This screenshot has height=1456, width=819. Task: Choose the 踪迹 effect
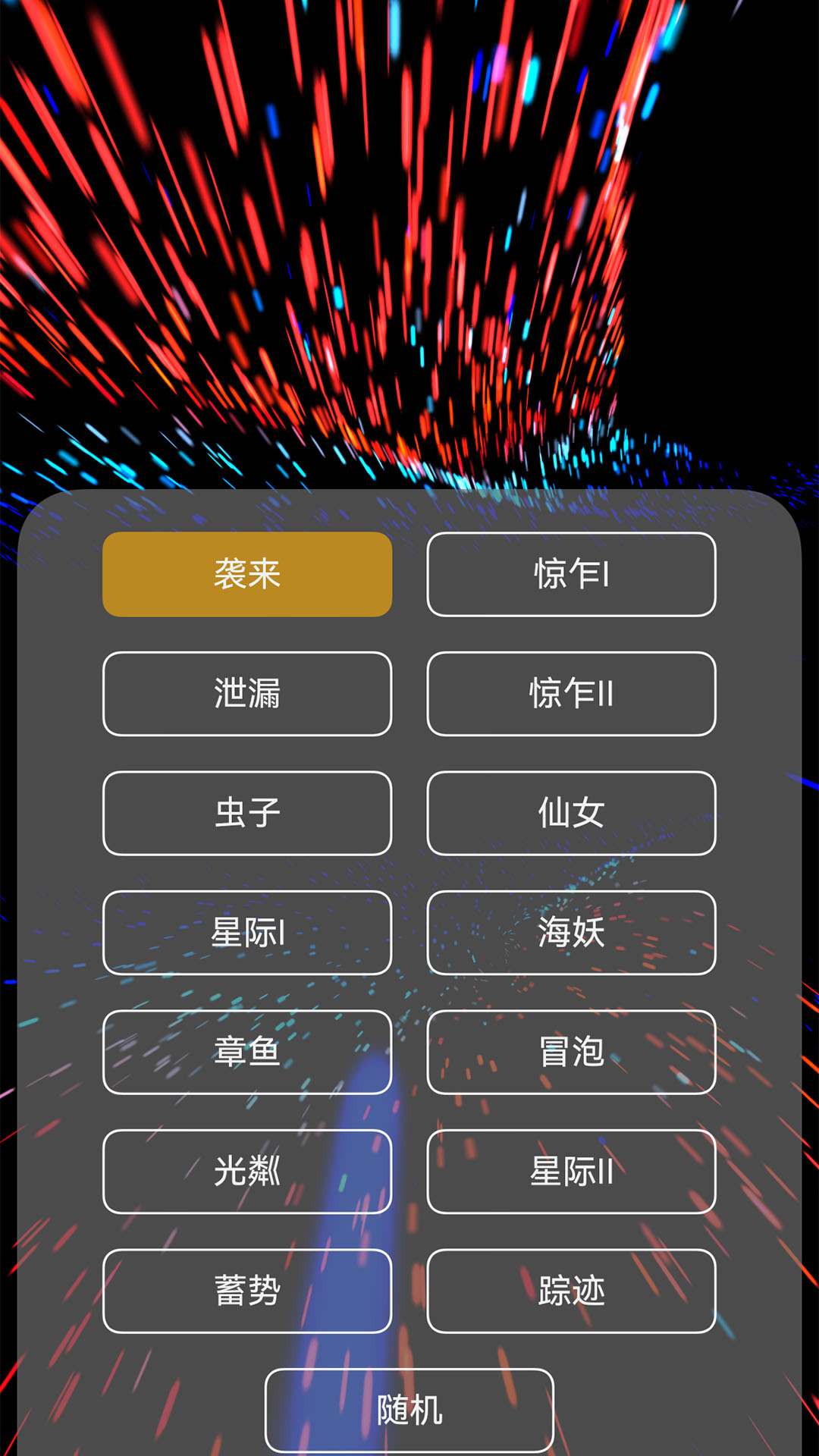click(571, 1291)
